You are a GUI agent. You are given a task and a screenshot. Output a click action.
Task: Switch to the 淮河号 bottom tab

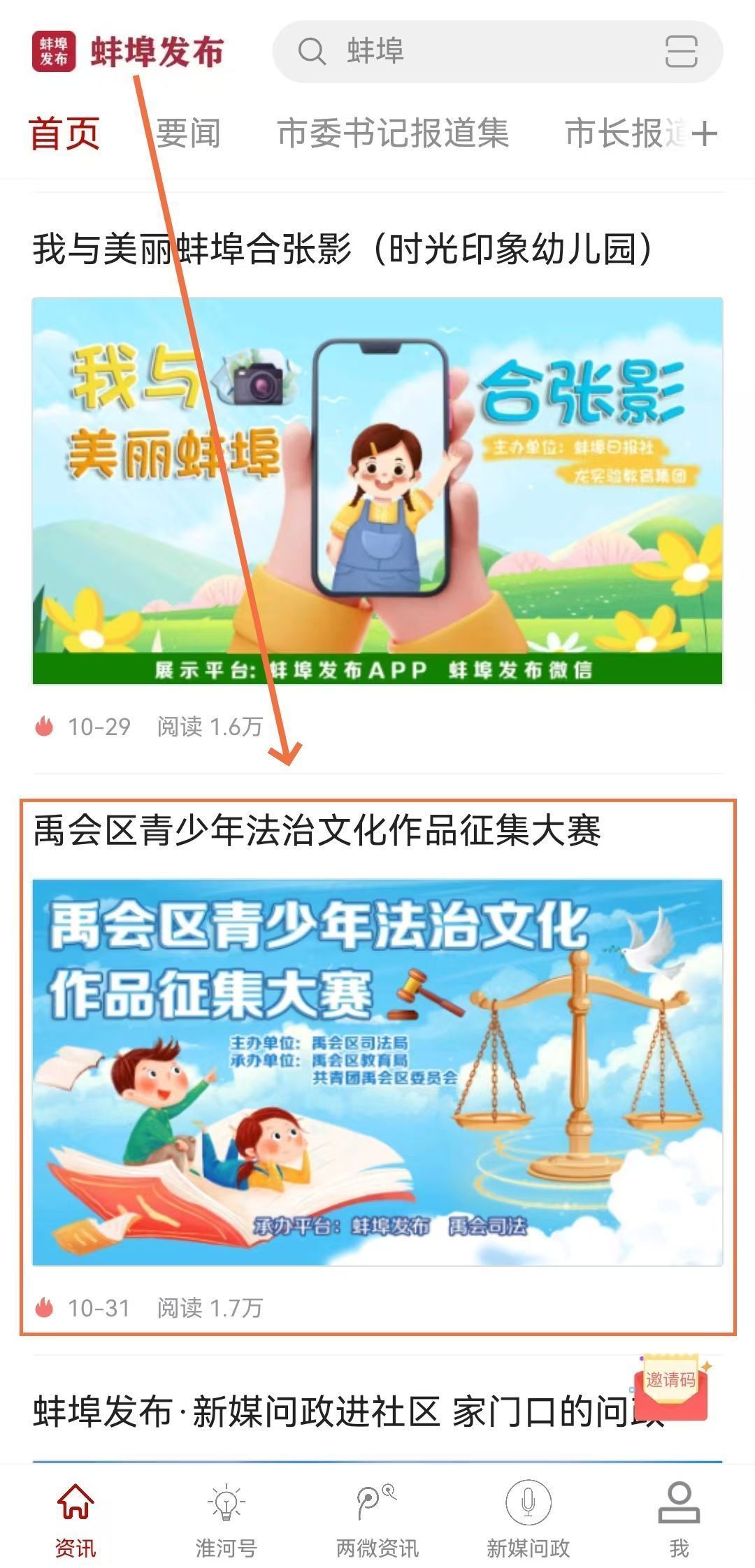(x=226, y=1516)
